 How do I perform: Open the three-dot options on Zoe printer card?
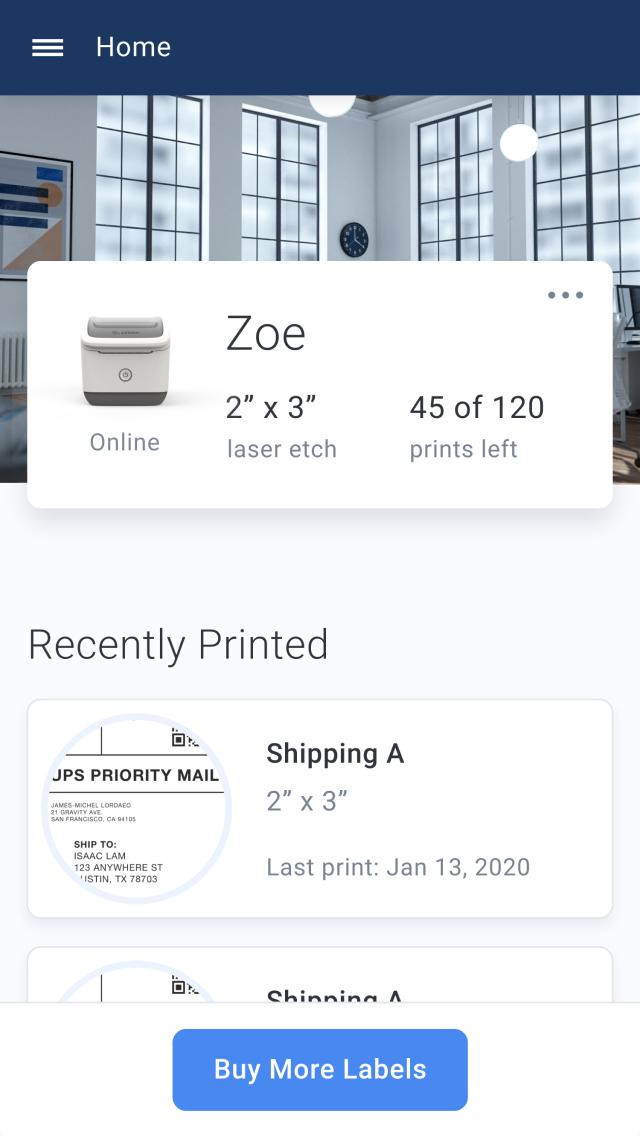(565, 295)
